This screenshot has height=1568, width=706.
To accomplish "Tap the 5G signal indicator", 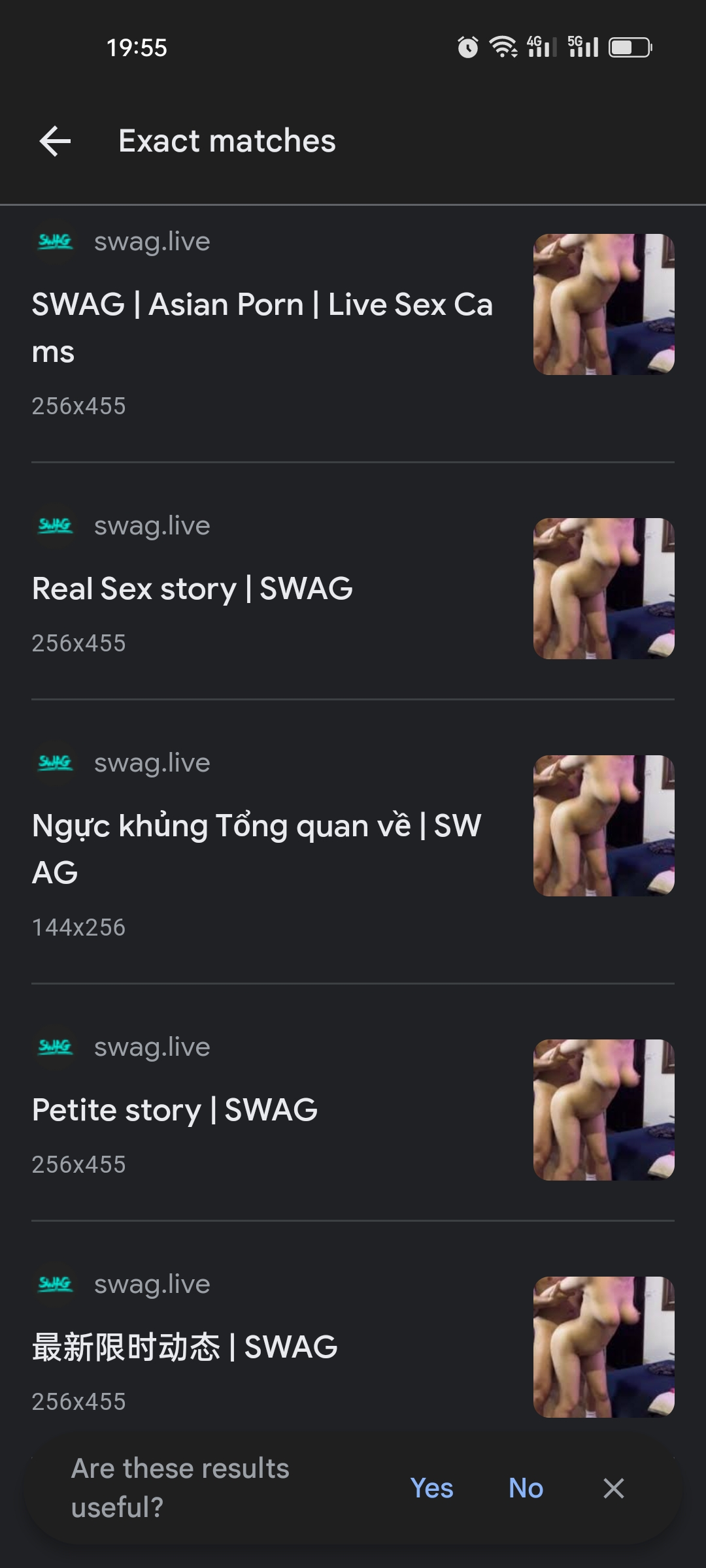I will pyautogui.click(x=580, y=47).
